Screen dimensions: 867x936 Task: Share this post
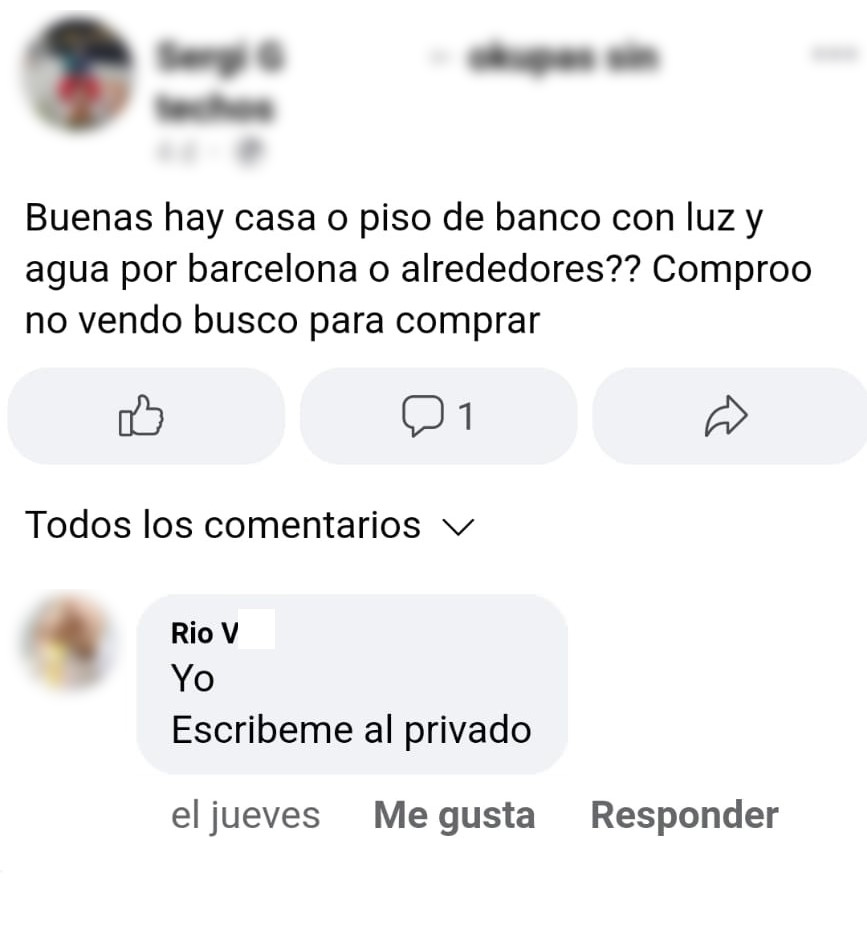[x=727, y=416]
